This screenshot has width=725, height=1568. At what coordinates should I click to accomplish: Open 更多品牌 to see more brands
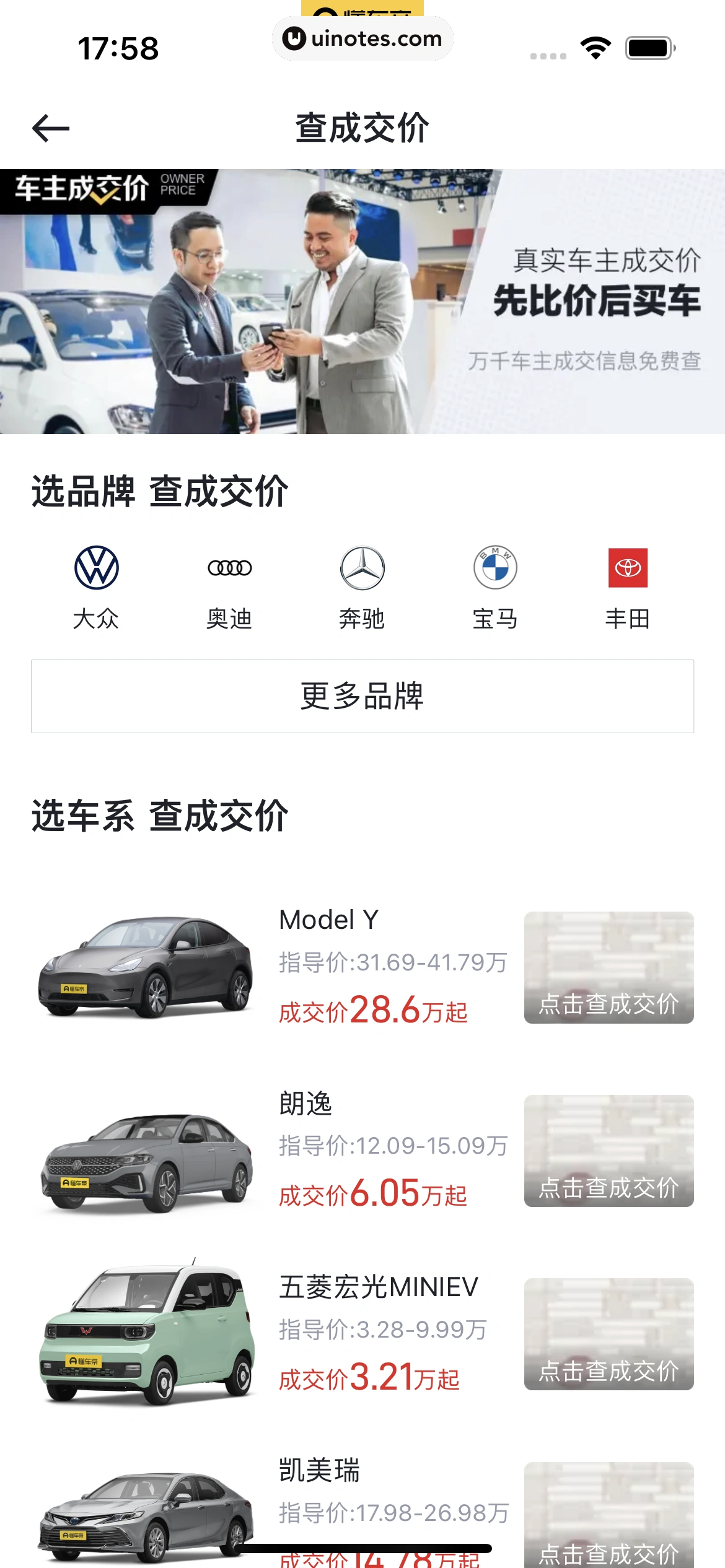point(362,696)
